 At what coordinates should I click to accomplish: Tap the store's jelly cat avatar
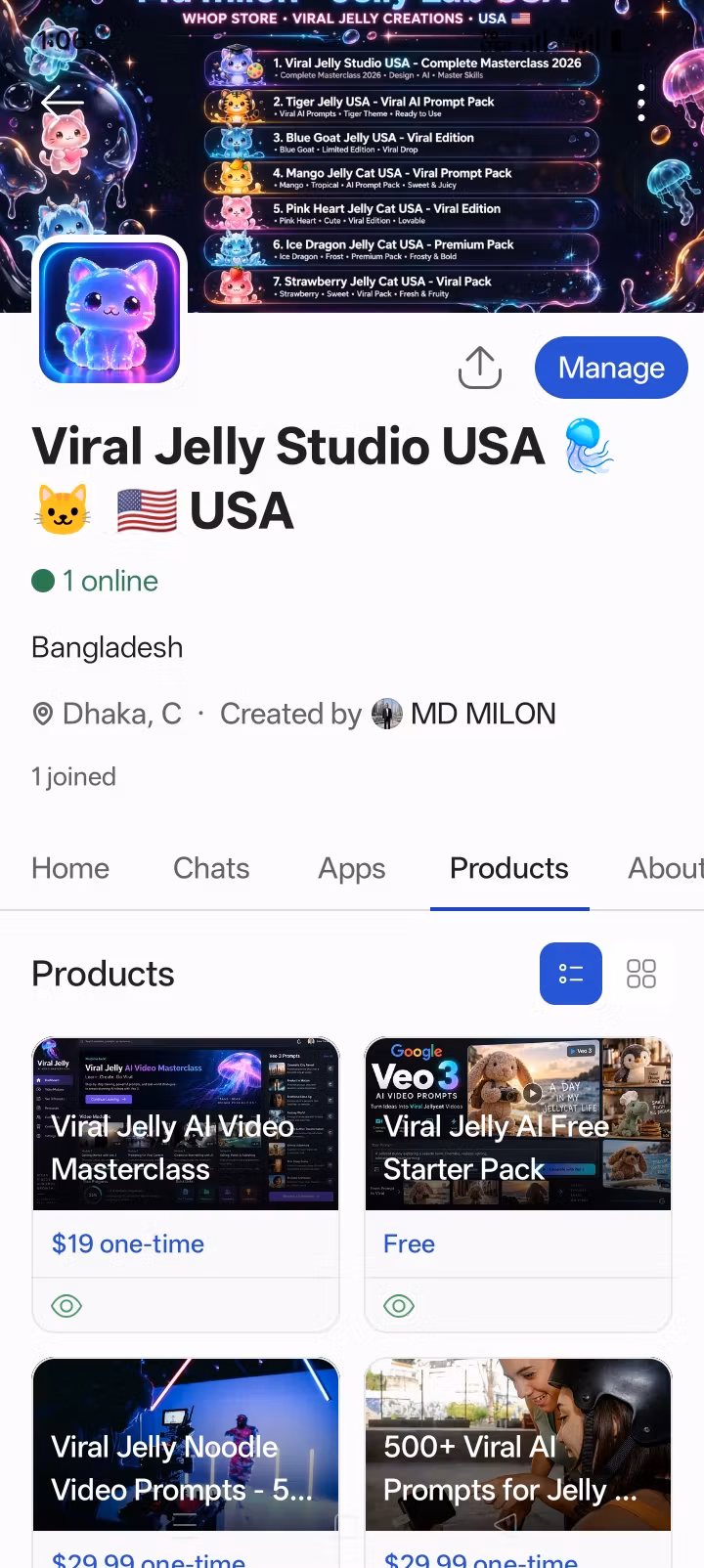[110, 312]
